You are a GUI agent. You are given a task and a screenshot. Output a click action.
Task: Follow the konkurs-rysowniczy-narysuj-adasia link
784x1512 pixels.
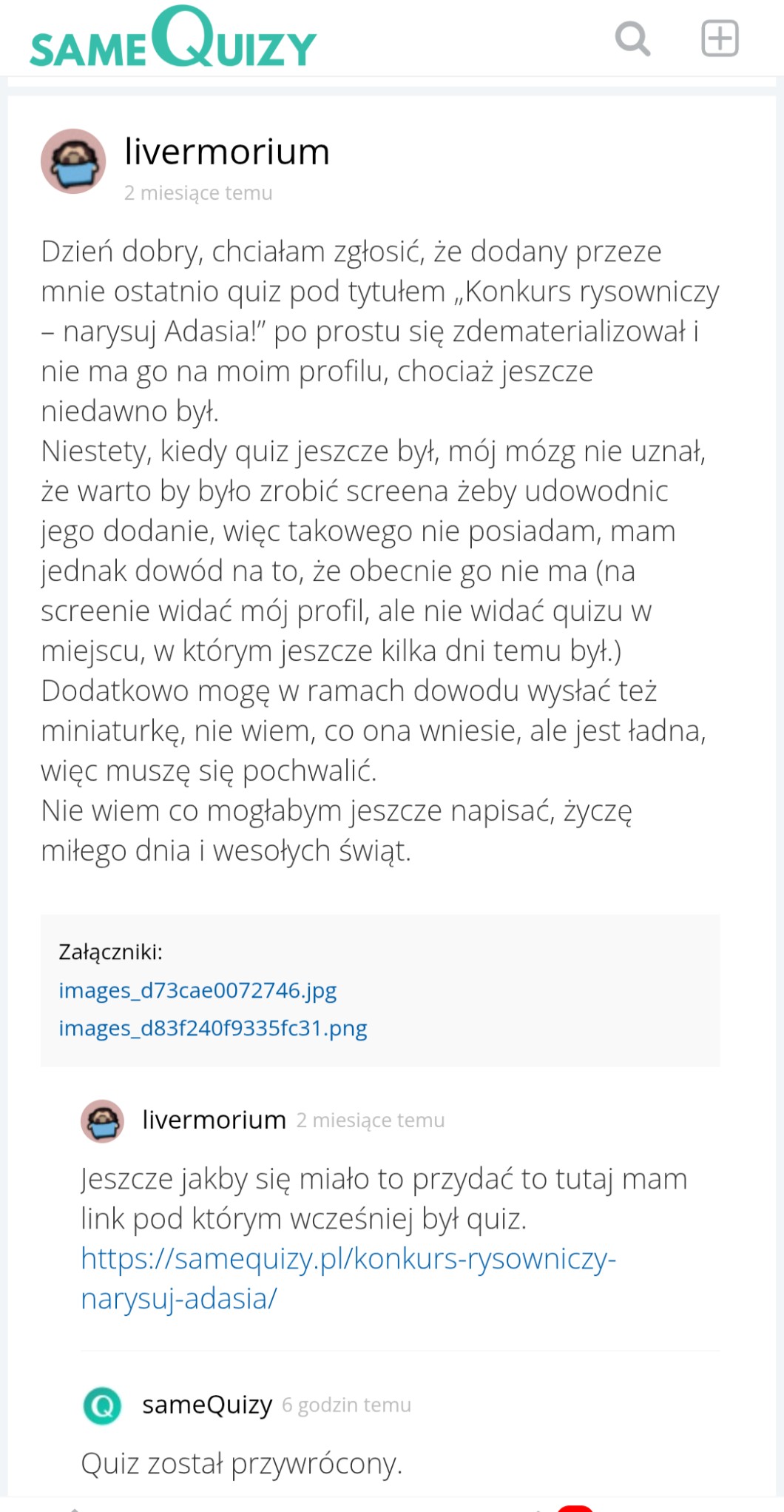(348, 1278)
